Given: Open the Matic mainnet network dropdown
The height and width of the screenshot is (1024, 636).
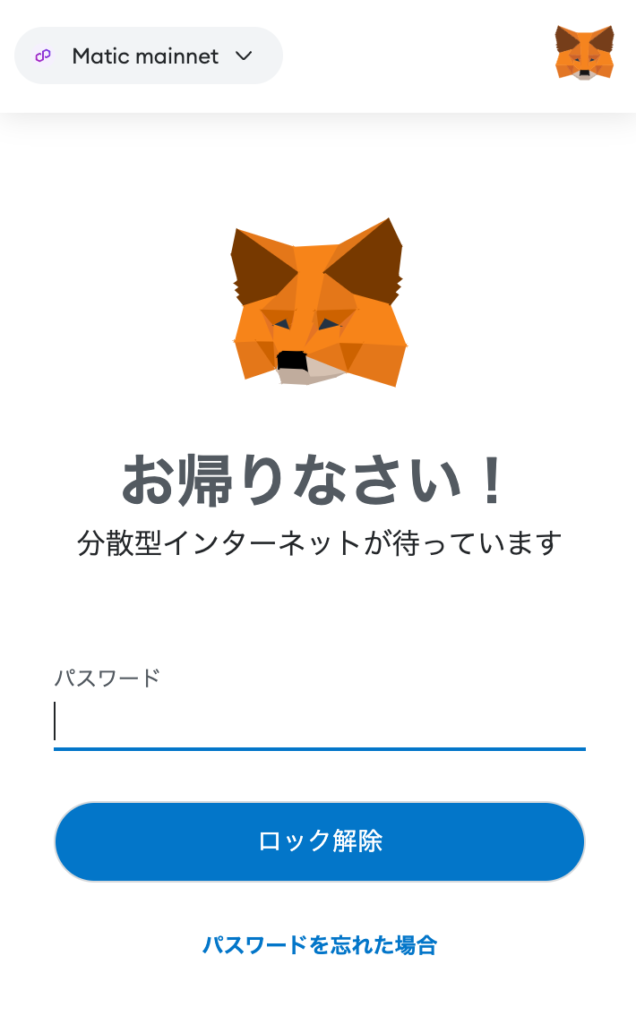Looking at the screenshot, I should coord(148,56).
